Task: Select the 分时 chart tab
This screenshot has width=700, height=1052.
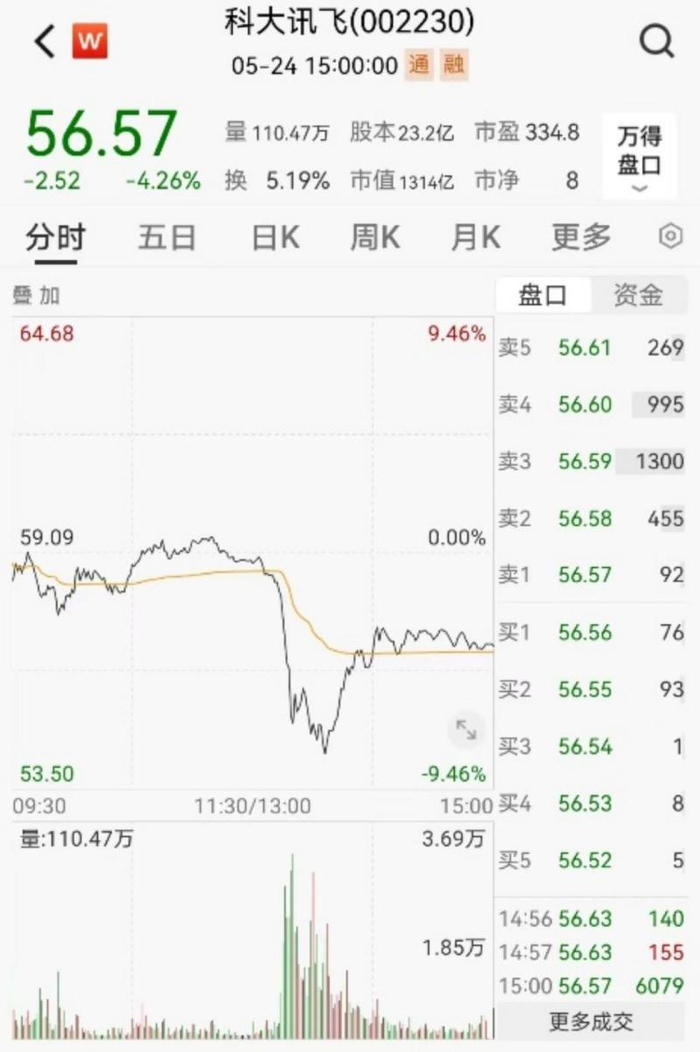Action: (55, 238)
